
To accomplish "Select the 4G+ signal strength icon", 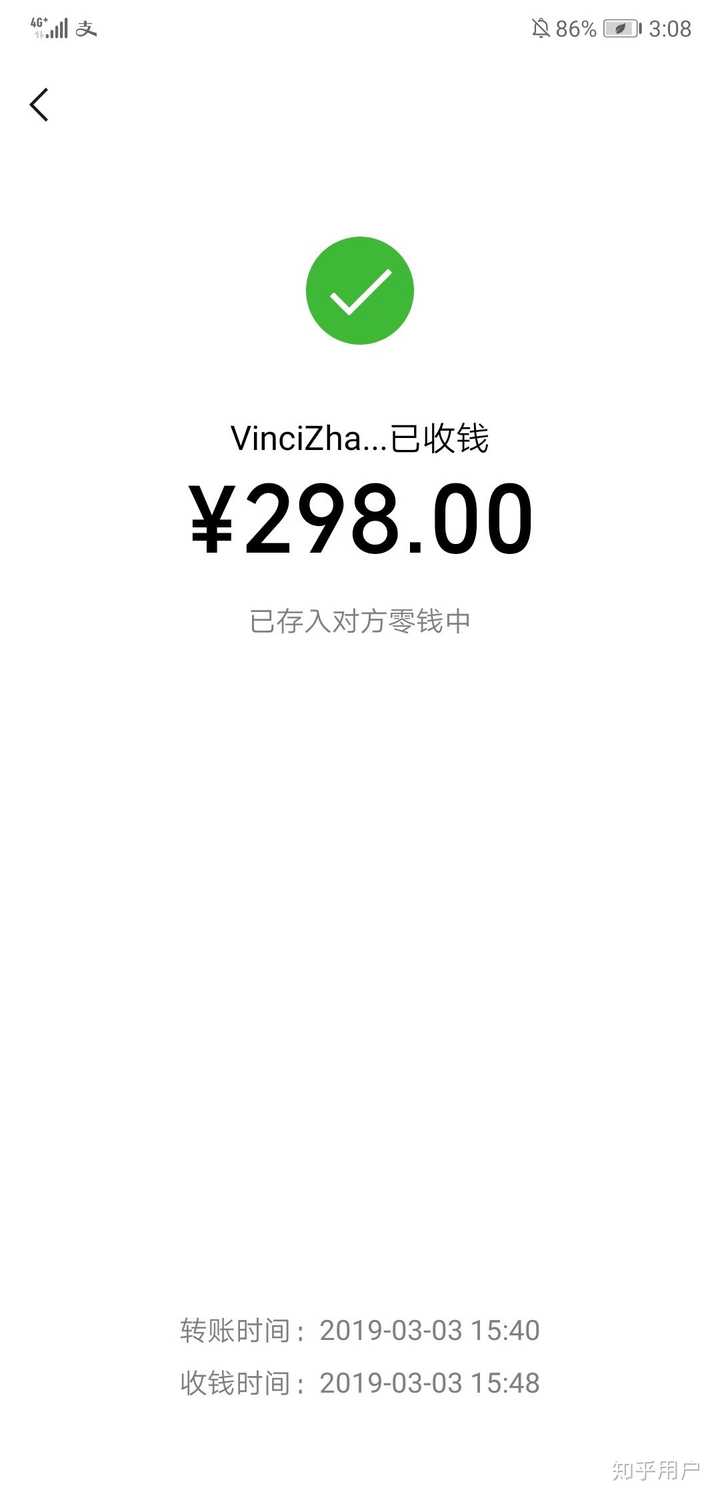I will click(38, 25).
